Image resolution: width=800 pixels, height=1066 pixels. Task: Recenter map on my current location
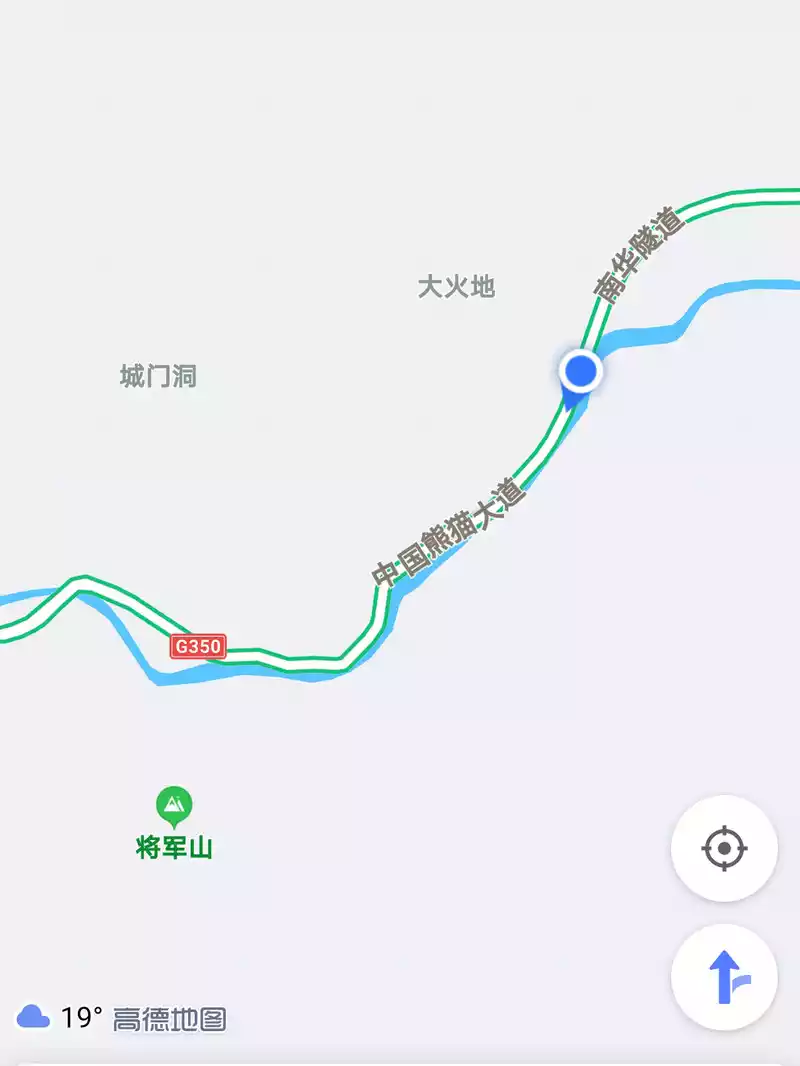724,849
